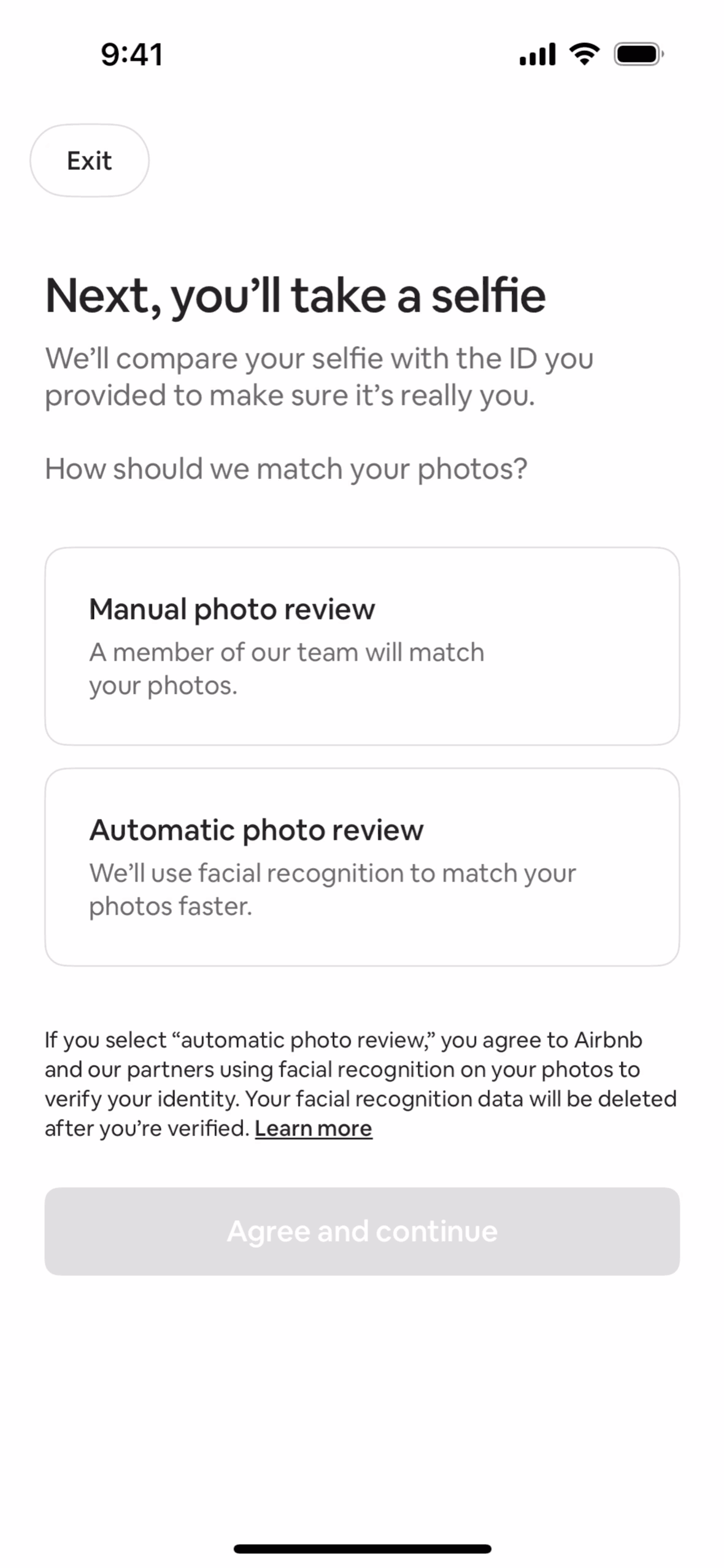
Task: Open the Learn more link
Action: tap(314, 1129)
